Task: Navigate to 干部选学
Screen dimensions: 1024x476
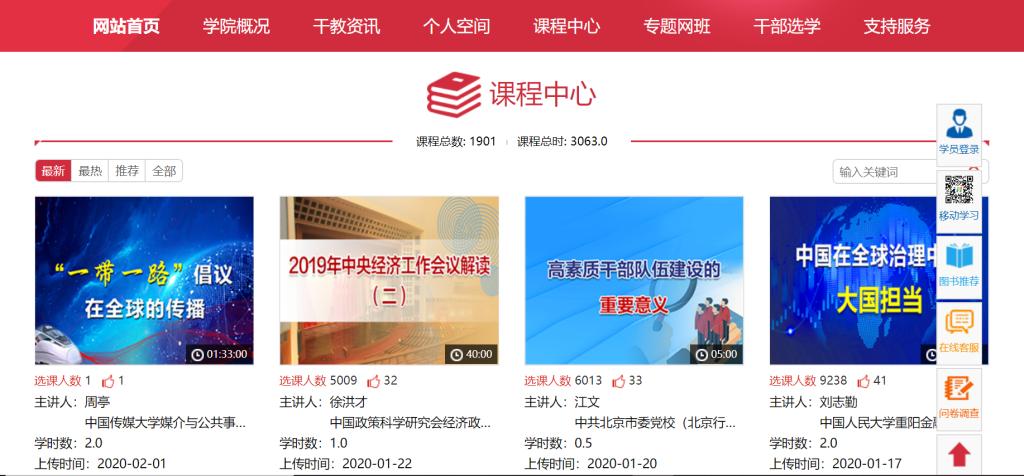Action: click(x=787, y=26)
